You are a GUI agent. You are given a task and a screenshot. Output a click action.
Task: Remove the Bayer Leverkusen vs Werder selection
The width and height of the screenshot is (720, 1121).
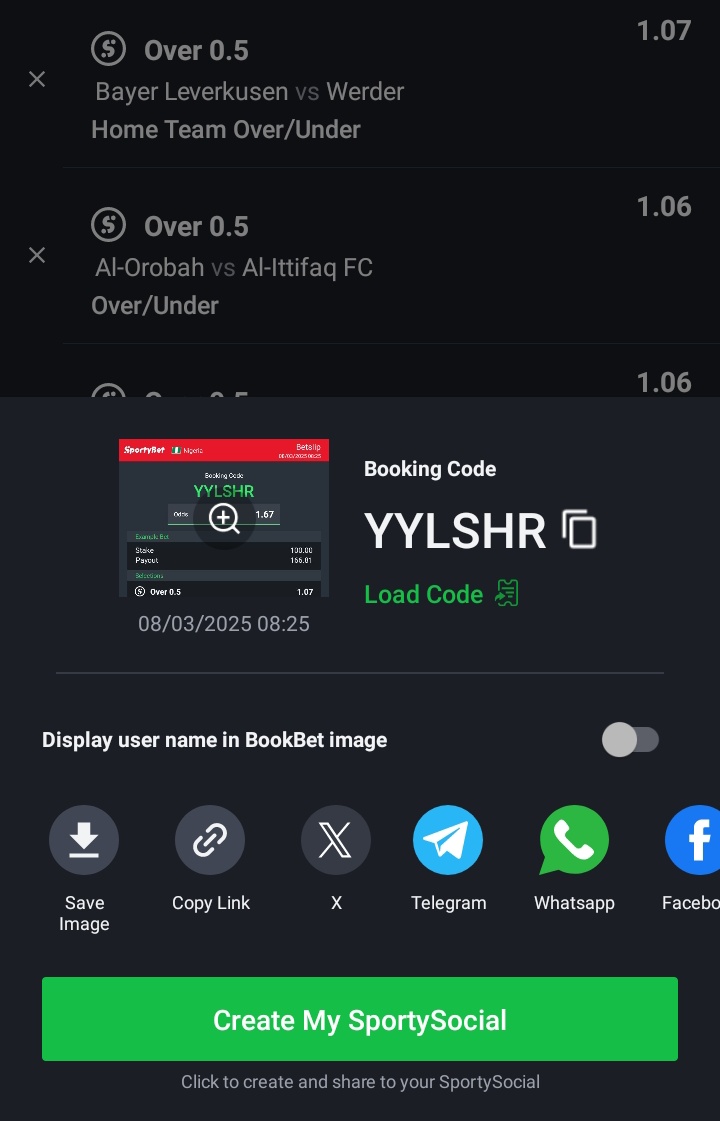coord(37,79)
